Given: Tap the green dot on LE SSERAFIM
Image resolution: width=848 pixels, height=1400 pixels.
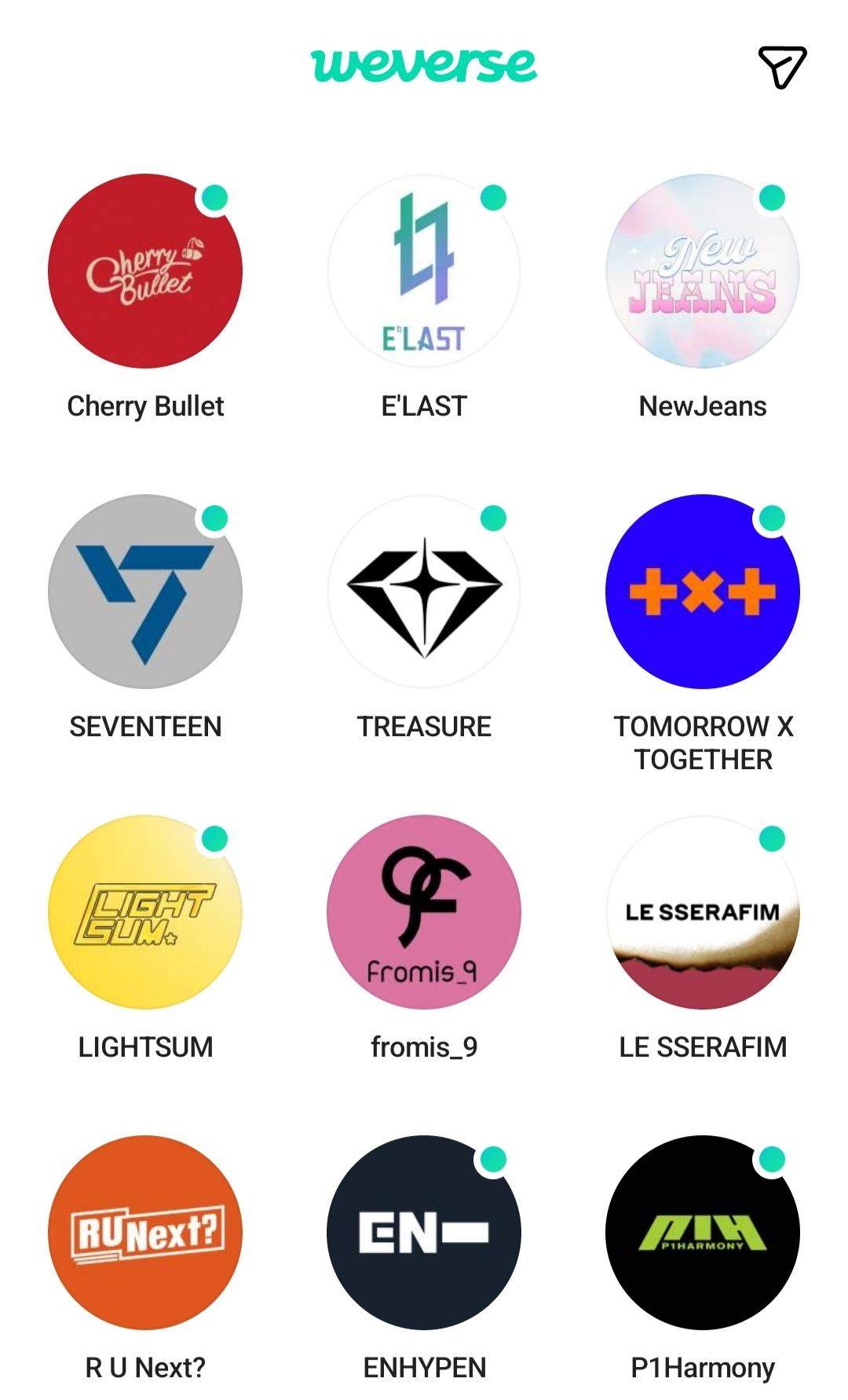Looking at the screenshot, I should point(771,841).
